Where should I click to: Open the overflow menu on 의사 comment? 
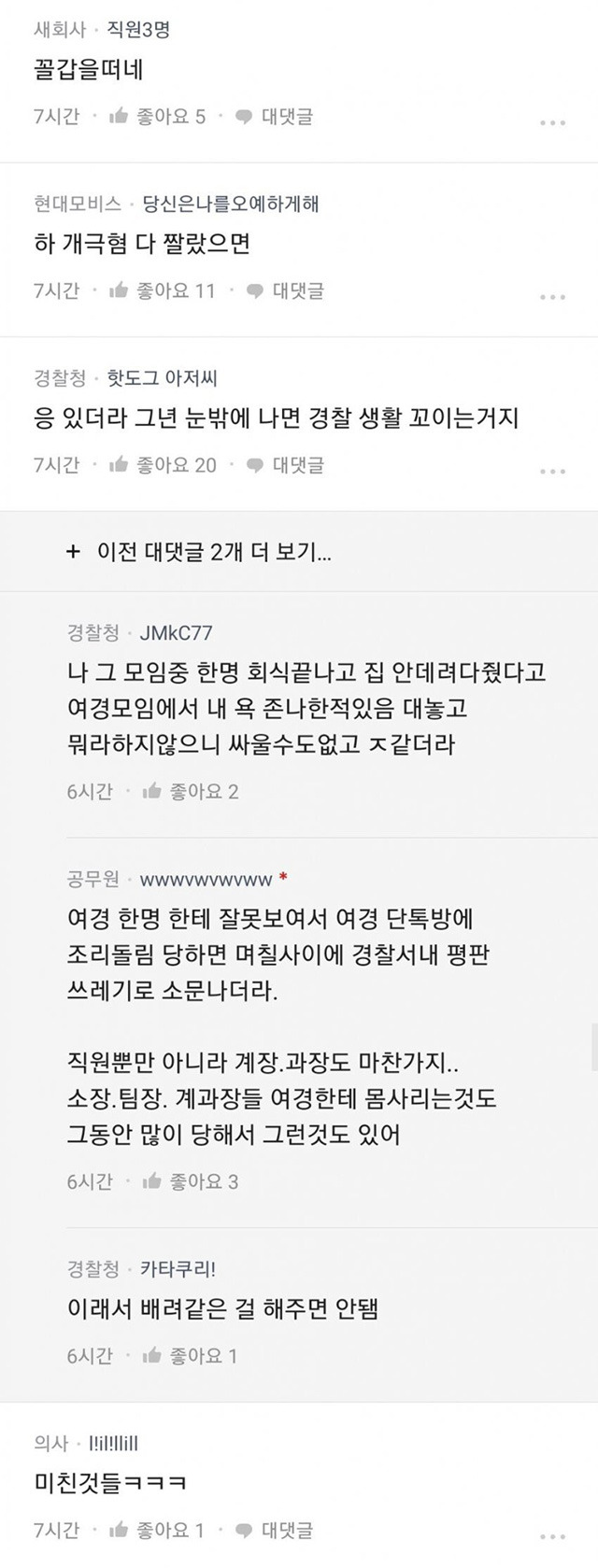coord(552,1535)
